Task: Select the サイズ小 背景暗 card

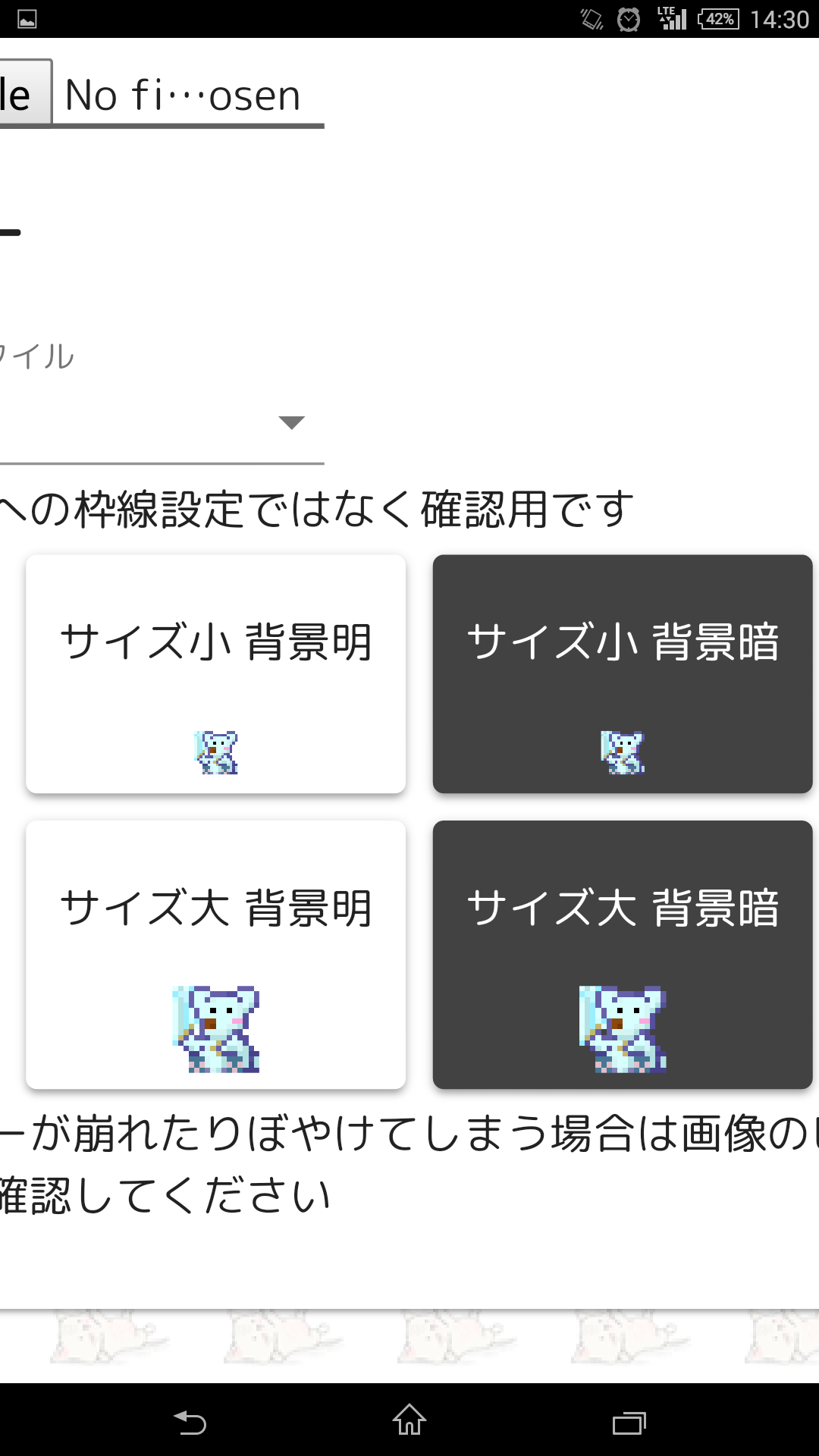Action: pos(623,674)
